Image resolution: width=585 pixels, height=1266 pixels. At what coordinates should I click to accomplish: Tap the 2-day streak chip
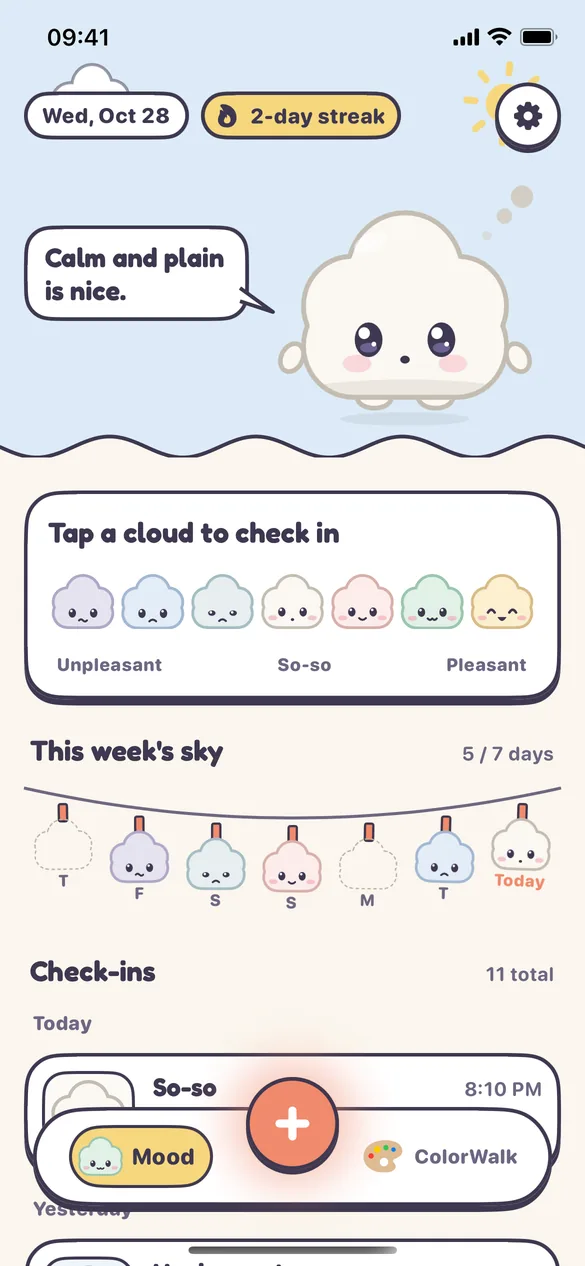pyautogui.click(x=301, y=116)
